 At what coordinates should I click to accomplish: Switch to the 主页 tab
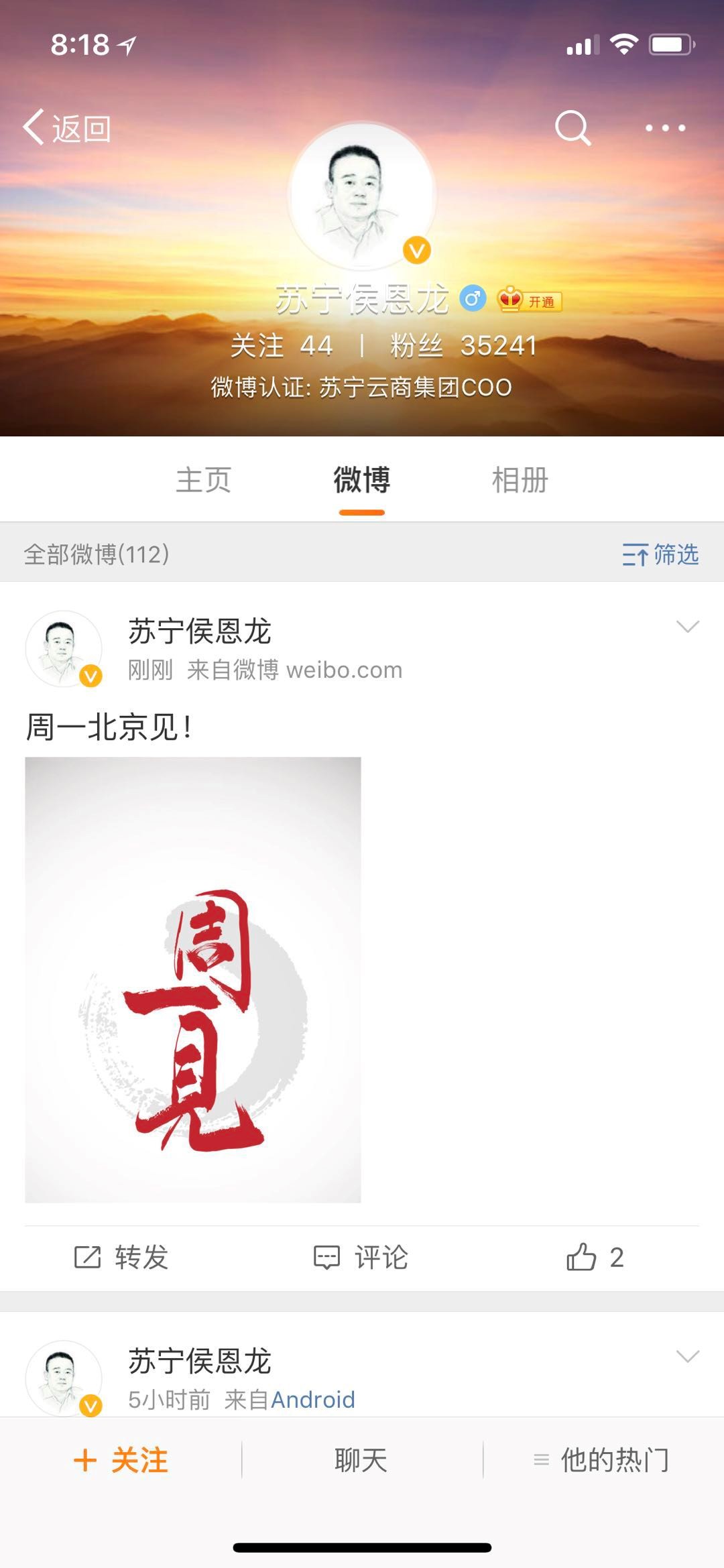[203, 480]
